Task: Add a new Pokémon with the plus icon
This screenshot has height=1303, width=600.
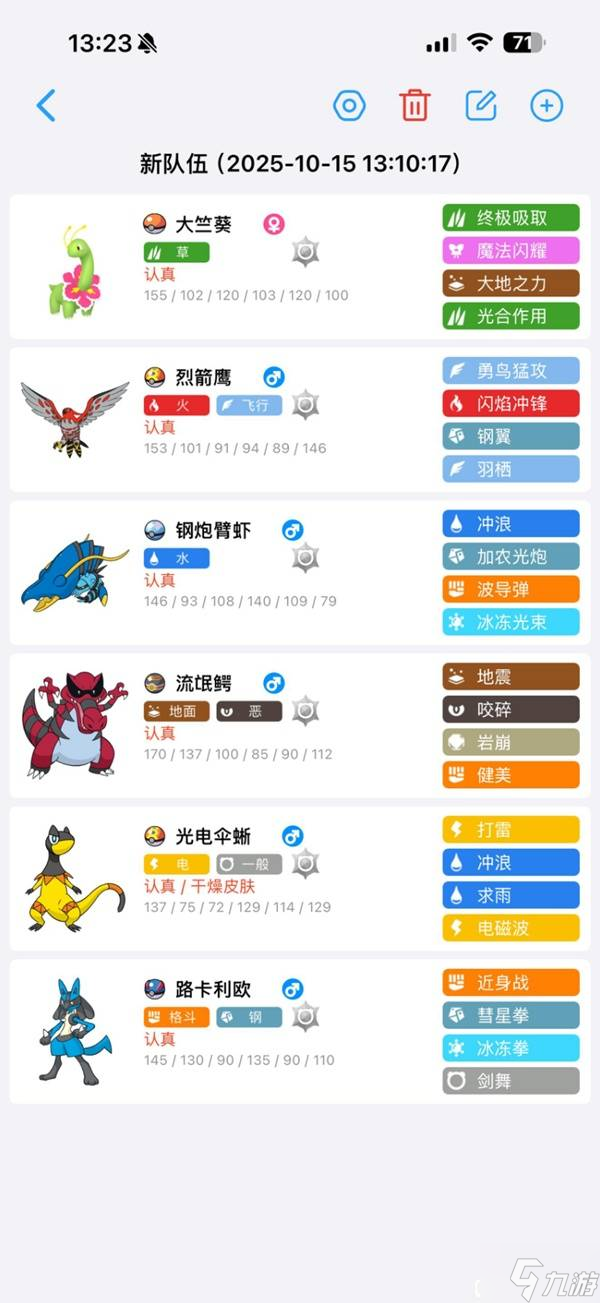Action: tap(547, 105)
